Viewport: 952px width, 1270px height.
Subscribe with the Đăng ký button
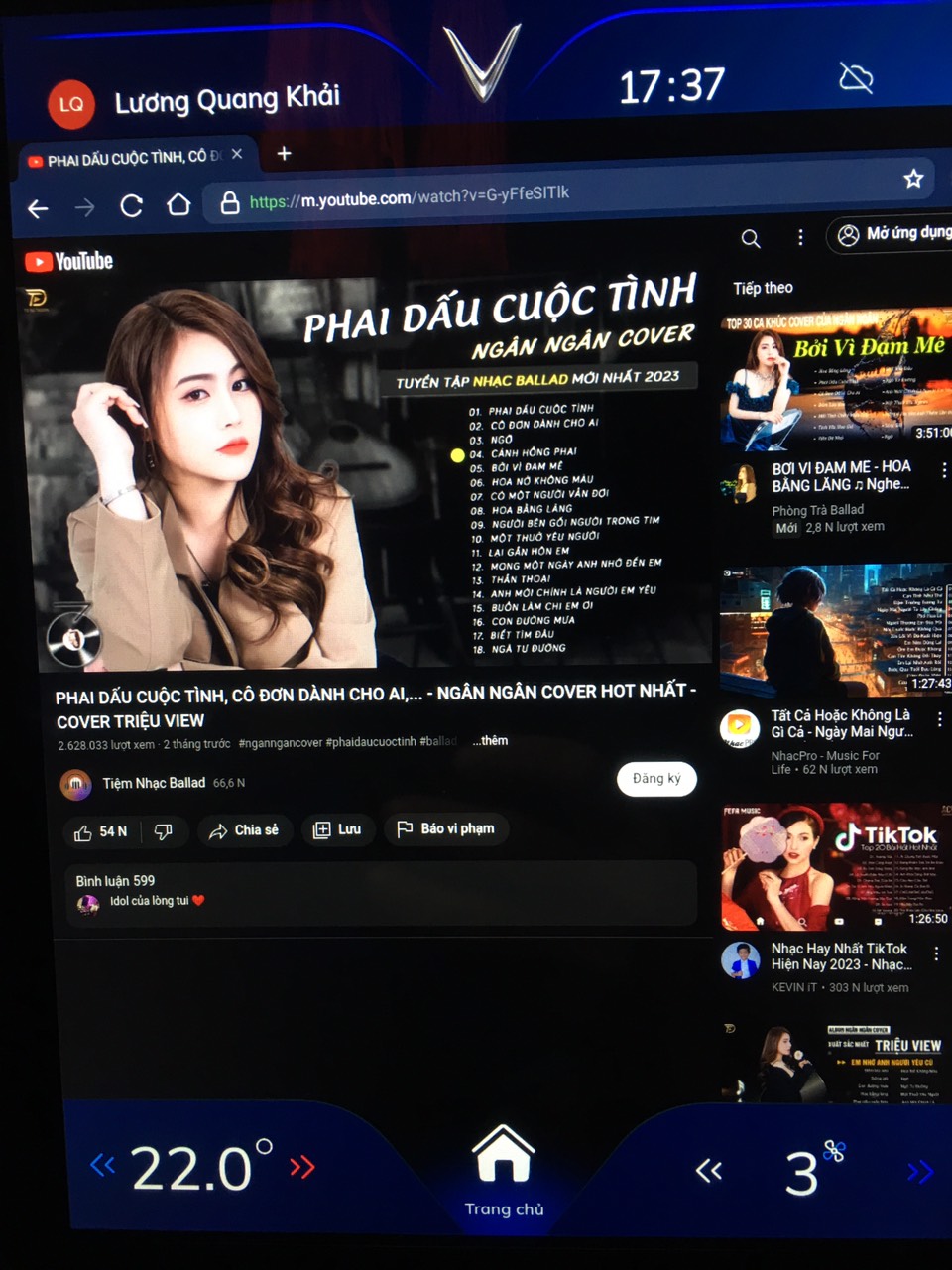tap(656, 779)
